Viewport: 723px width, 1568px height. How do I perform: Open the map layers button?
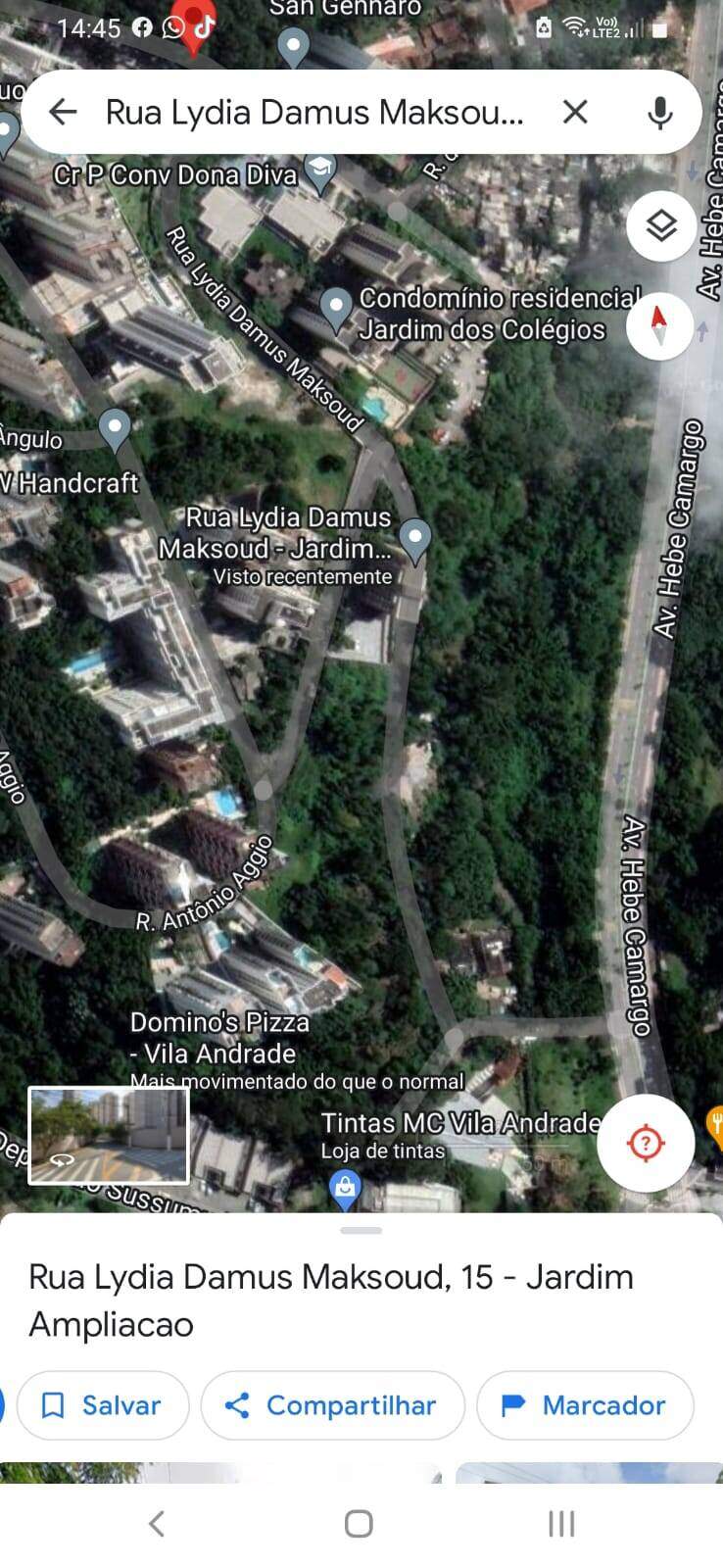(661, 225)
